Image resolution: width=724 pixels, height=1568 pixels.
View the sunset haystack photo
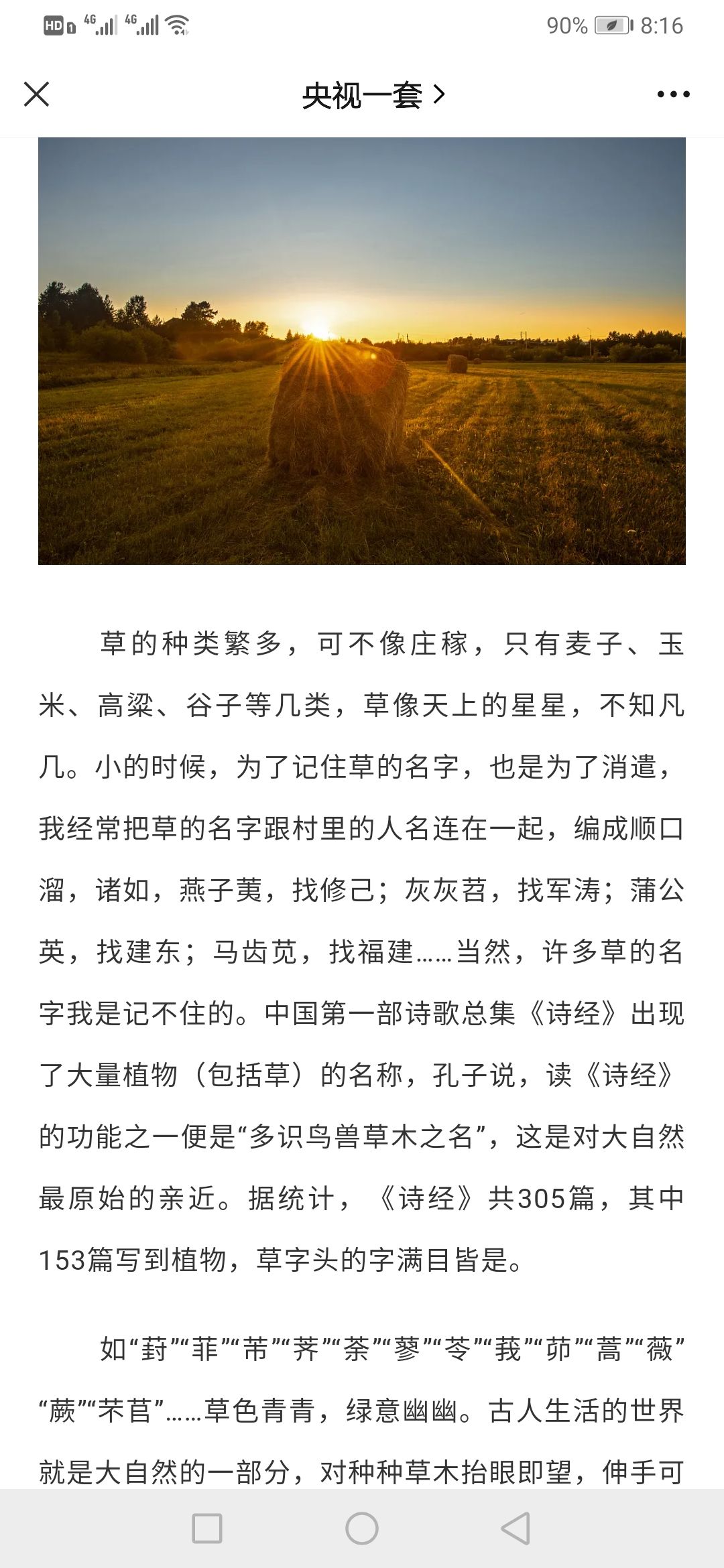click(362, 351)
